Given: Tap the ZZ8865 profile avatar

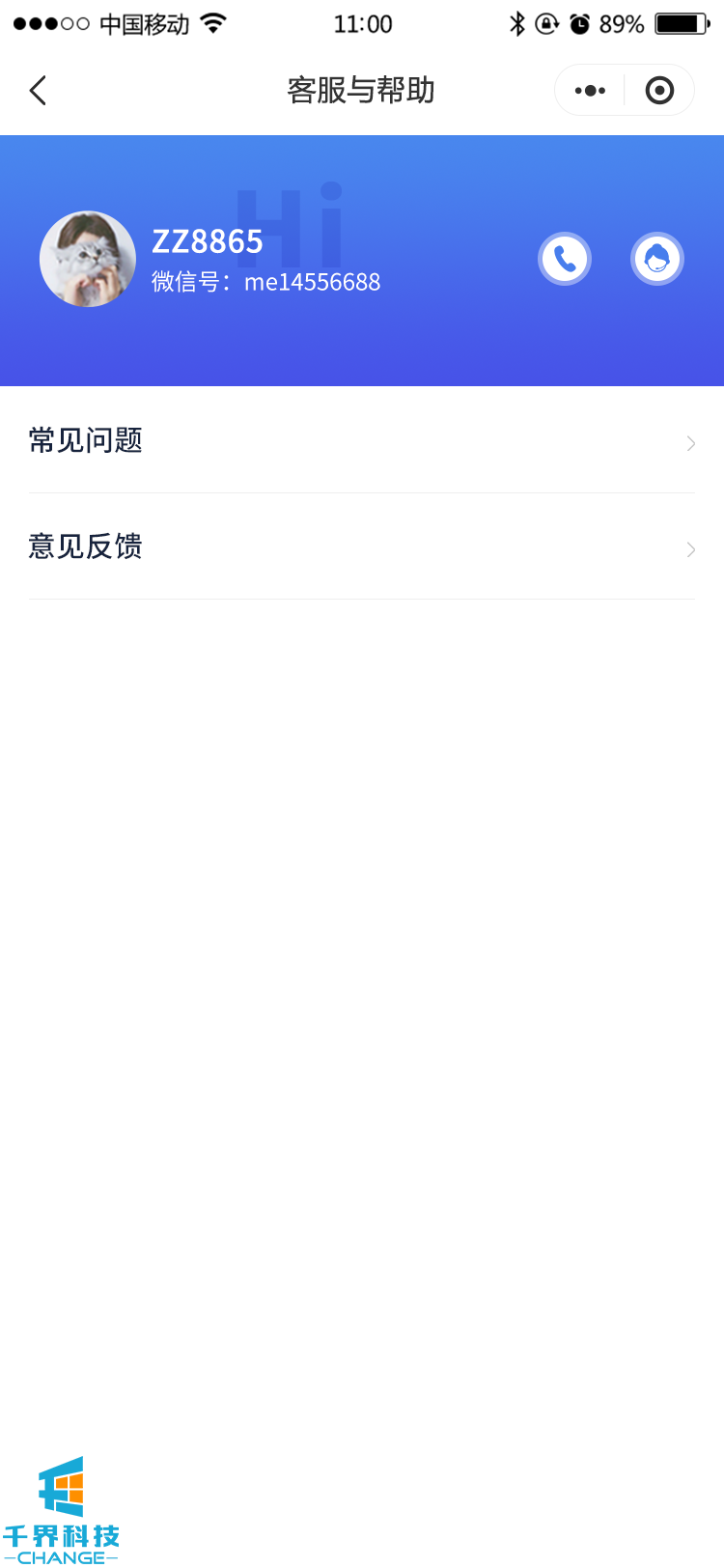Looking at the screenshot, I should 88,259.
